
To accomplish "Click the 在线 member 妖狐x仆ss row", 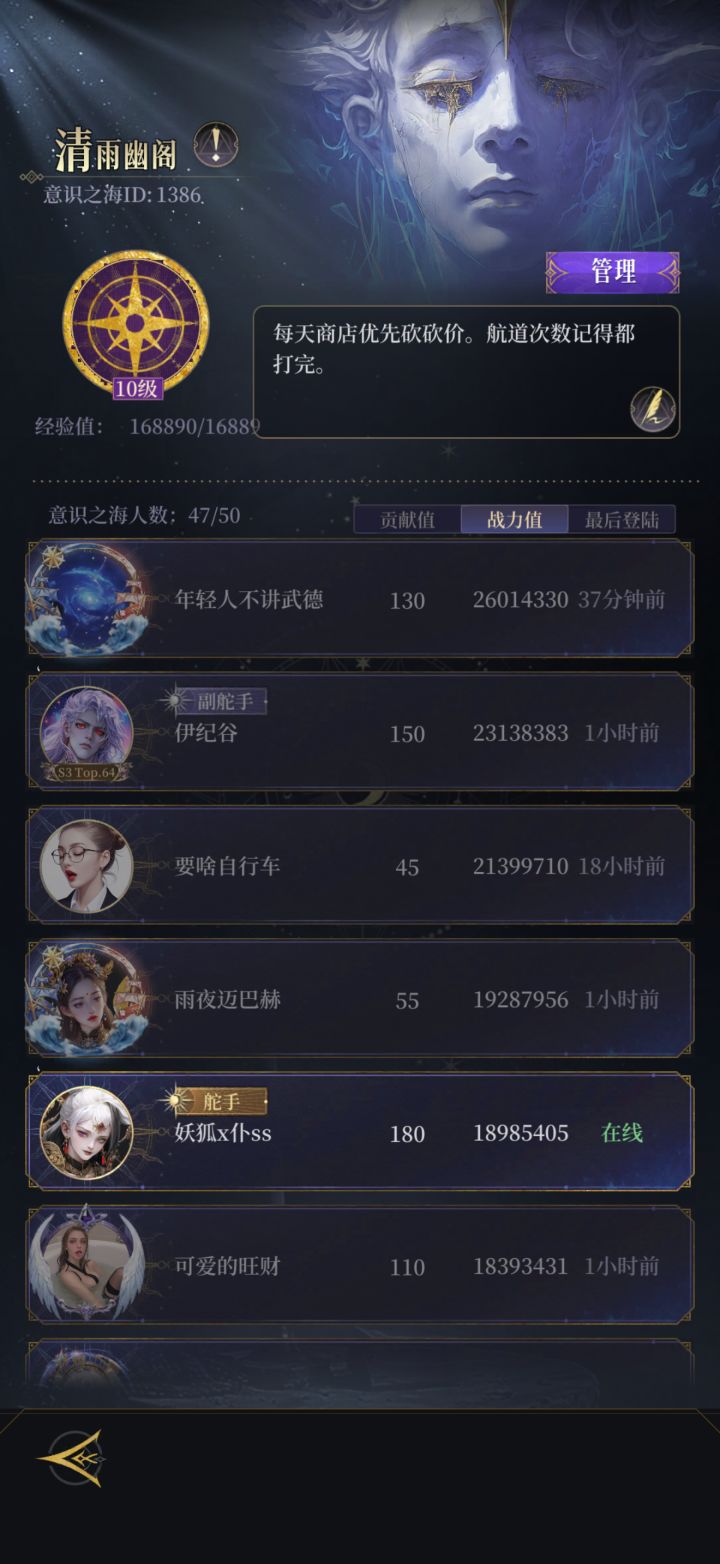I will point(360,1131).
